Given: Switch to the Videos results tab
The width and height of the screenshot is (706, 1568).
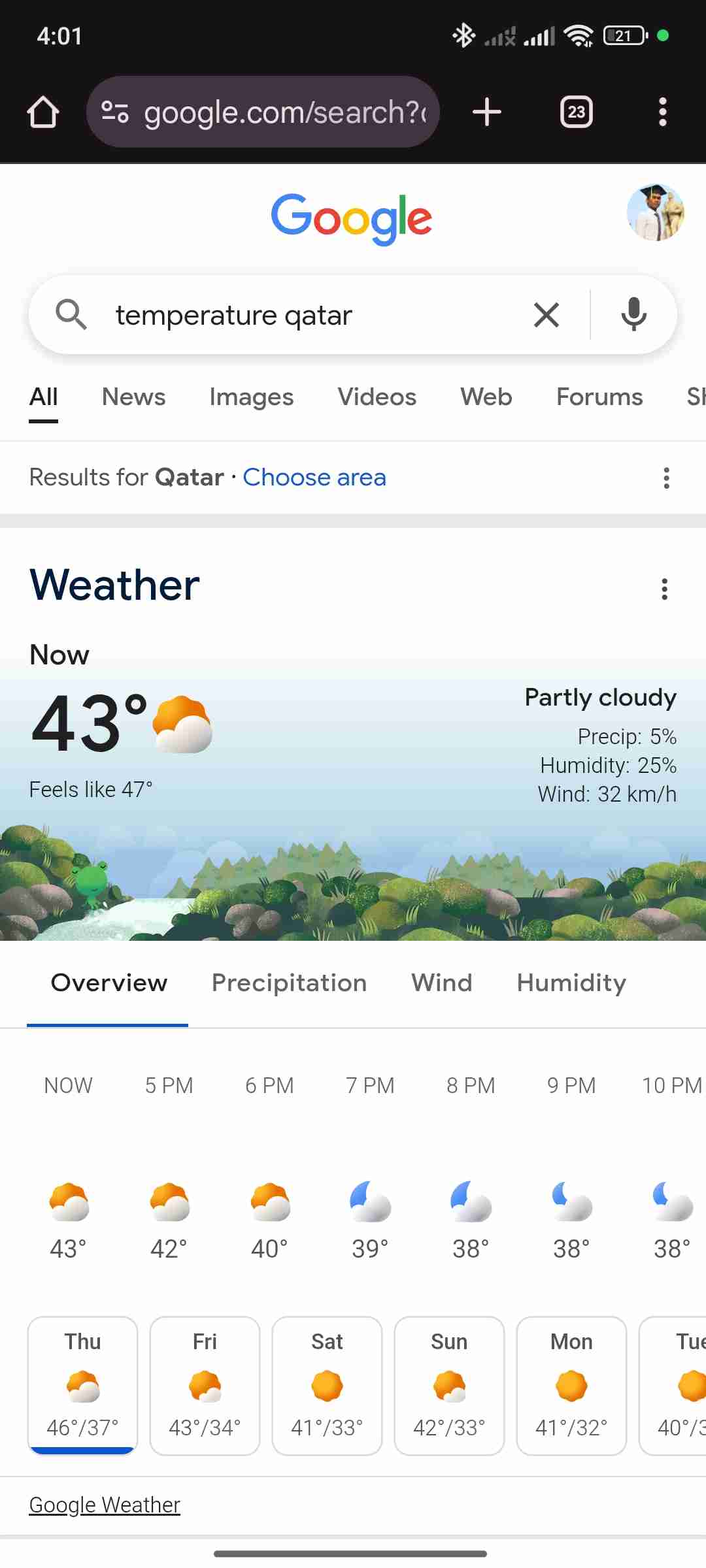Looking at the screenshot, I should 377,397.
